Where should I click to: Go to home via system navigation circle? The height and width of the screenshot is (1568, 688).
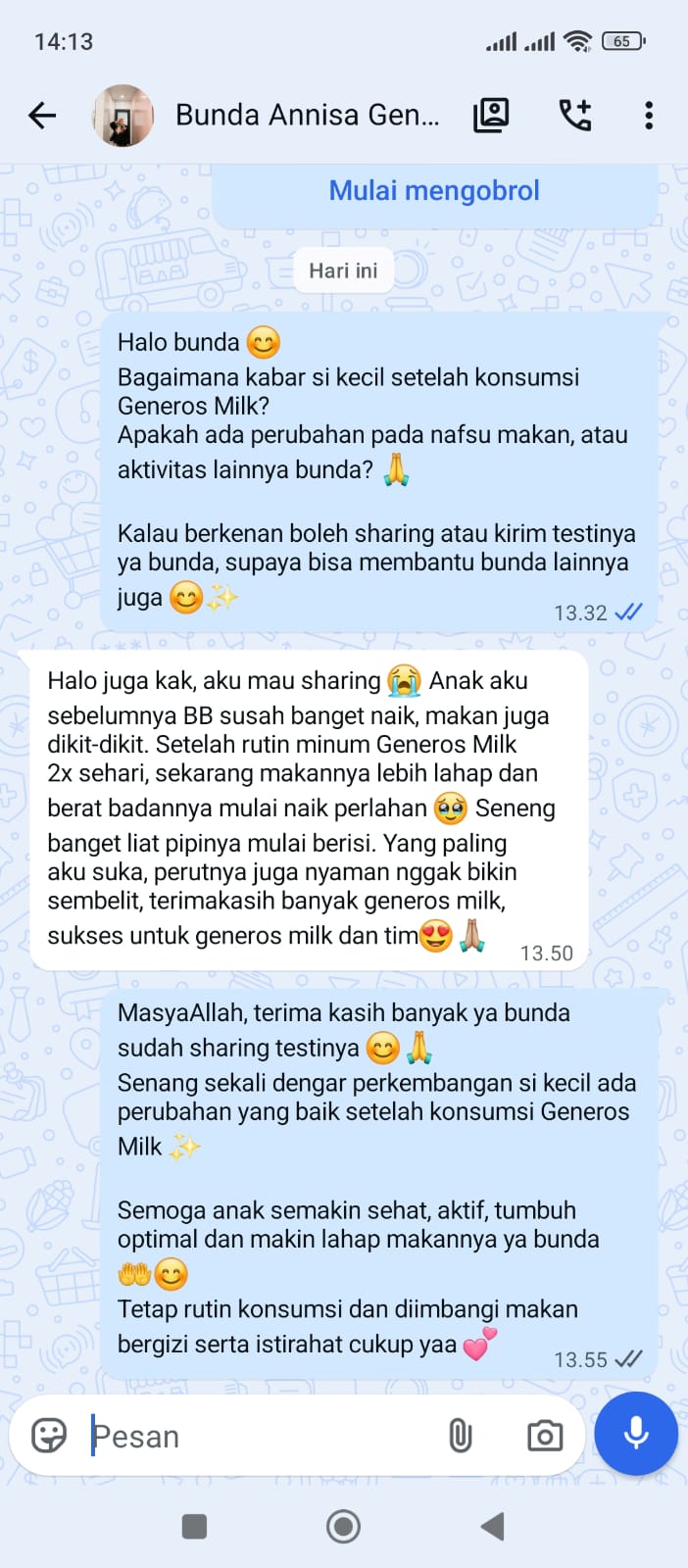click(x=344, y=1527)
